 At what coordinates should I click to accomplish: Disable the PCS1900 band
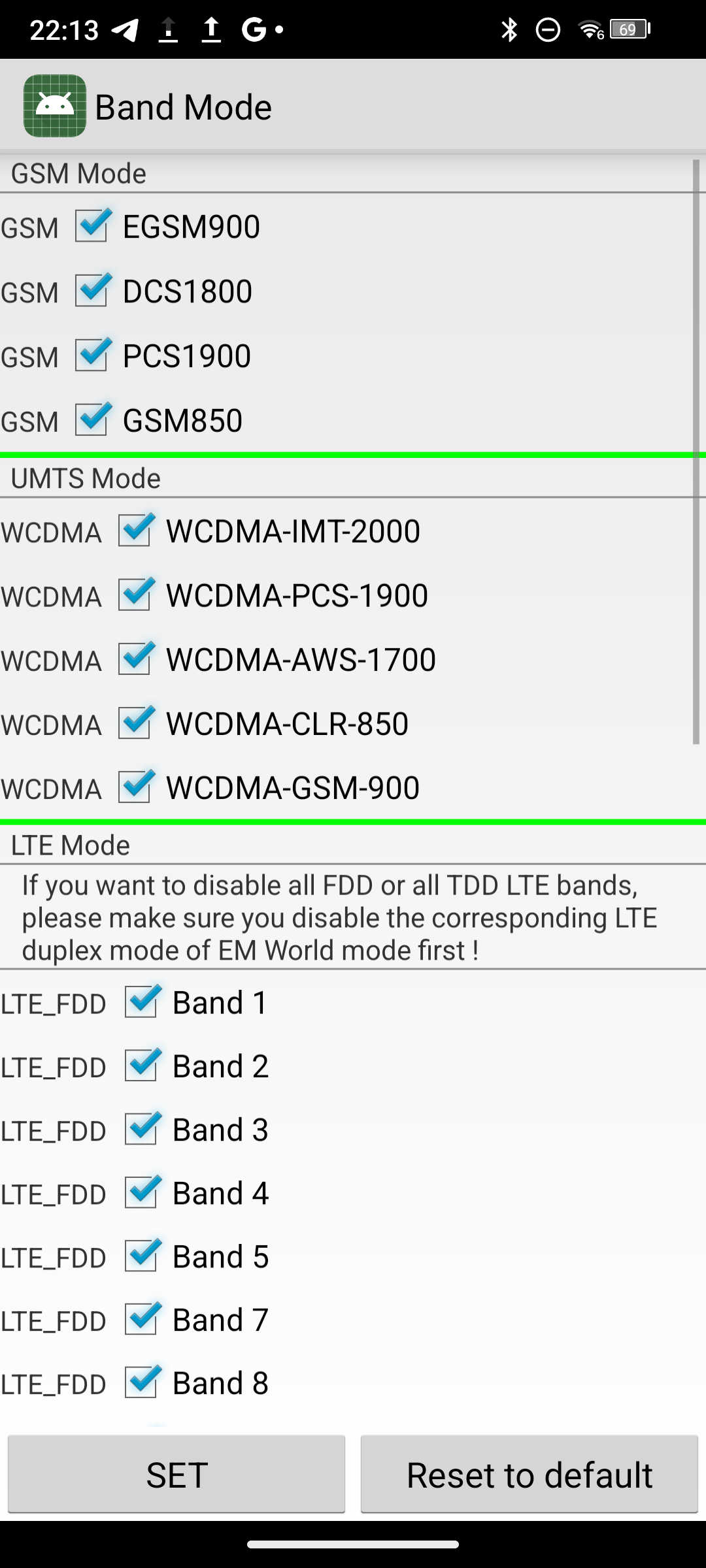92,355
